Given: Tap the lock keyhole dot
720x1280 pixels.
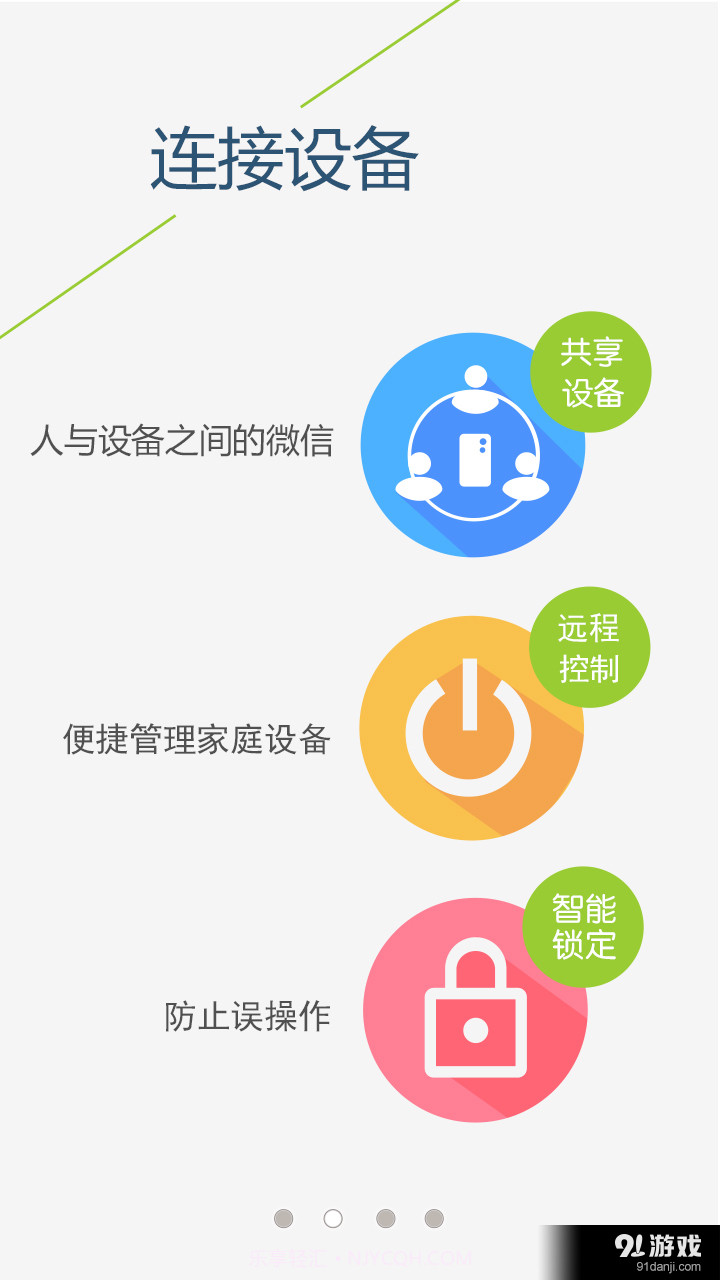Looking at the screenshot, I should [x=476, y=1030].
